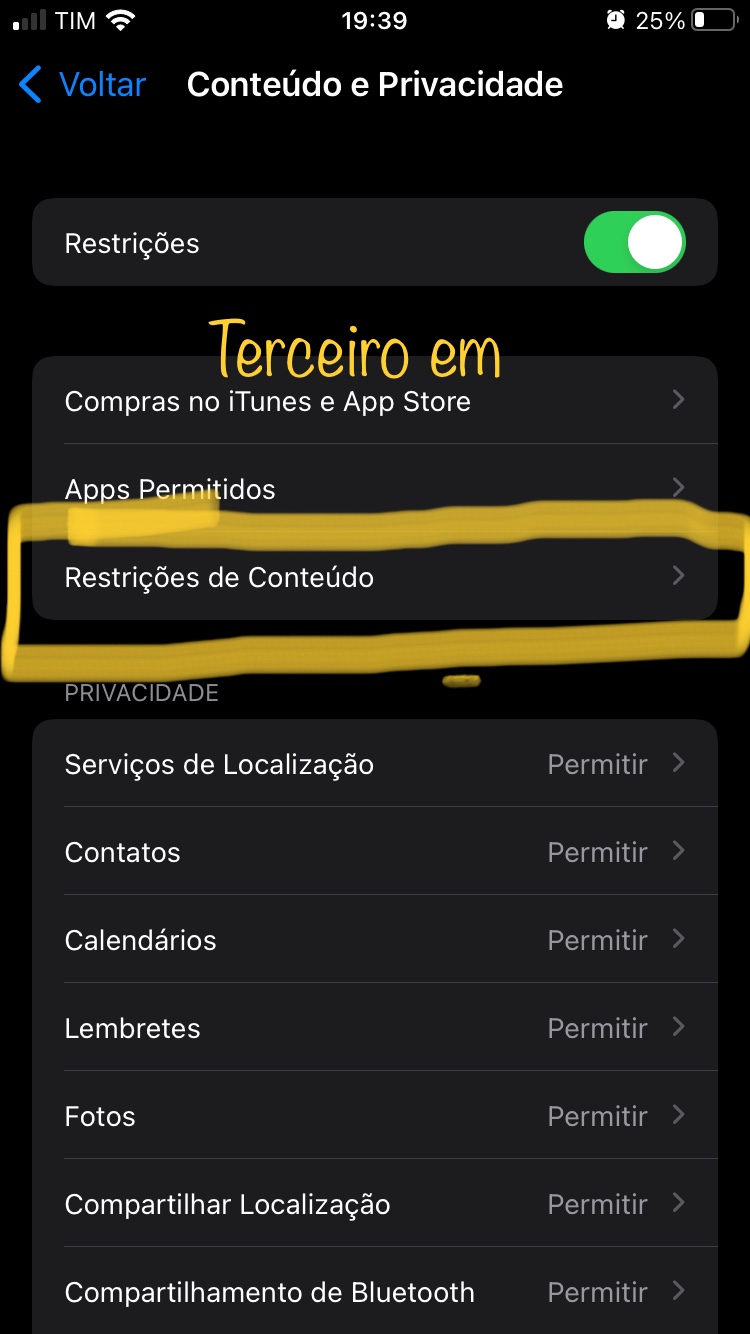Open Serviços de Localização privacy settings
Image resolution: width=750 pixels, height=1334 pixels.
click(374, 764)
